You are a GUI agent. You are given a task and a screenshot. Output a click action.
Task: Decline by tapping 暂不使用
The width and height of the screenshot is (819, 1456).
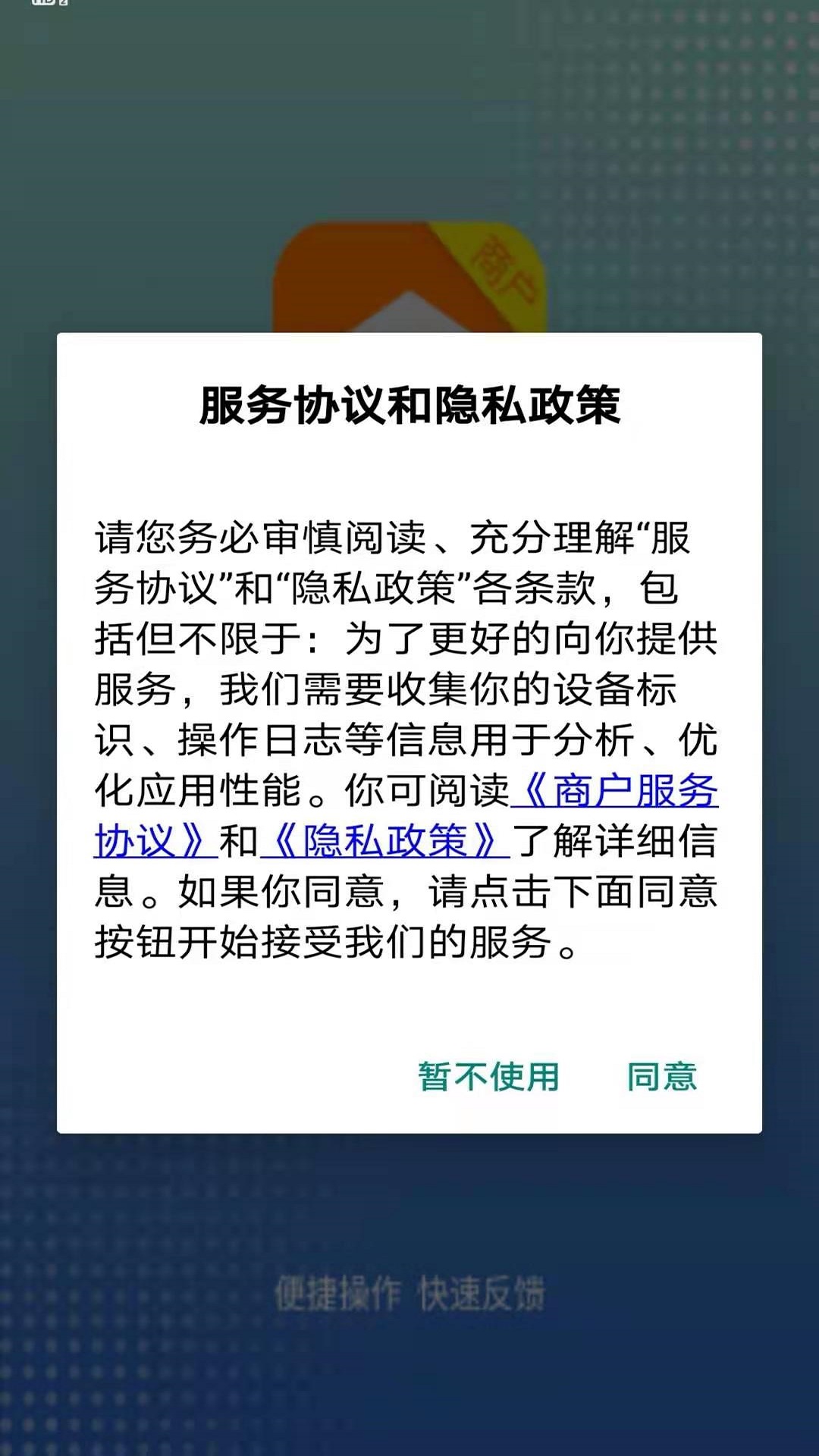coord(488,1076)
